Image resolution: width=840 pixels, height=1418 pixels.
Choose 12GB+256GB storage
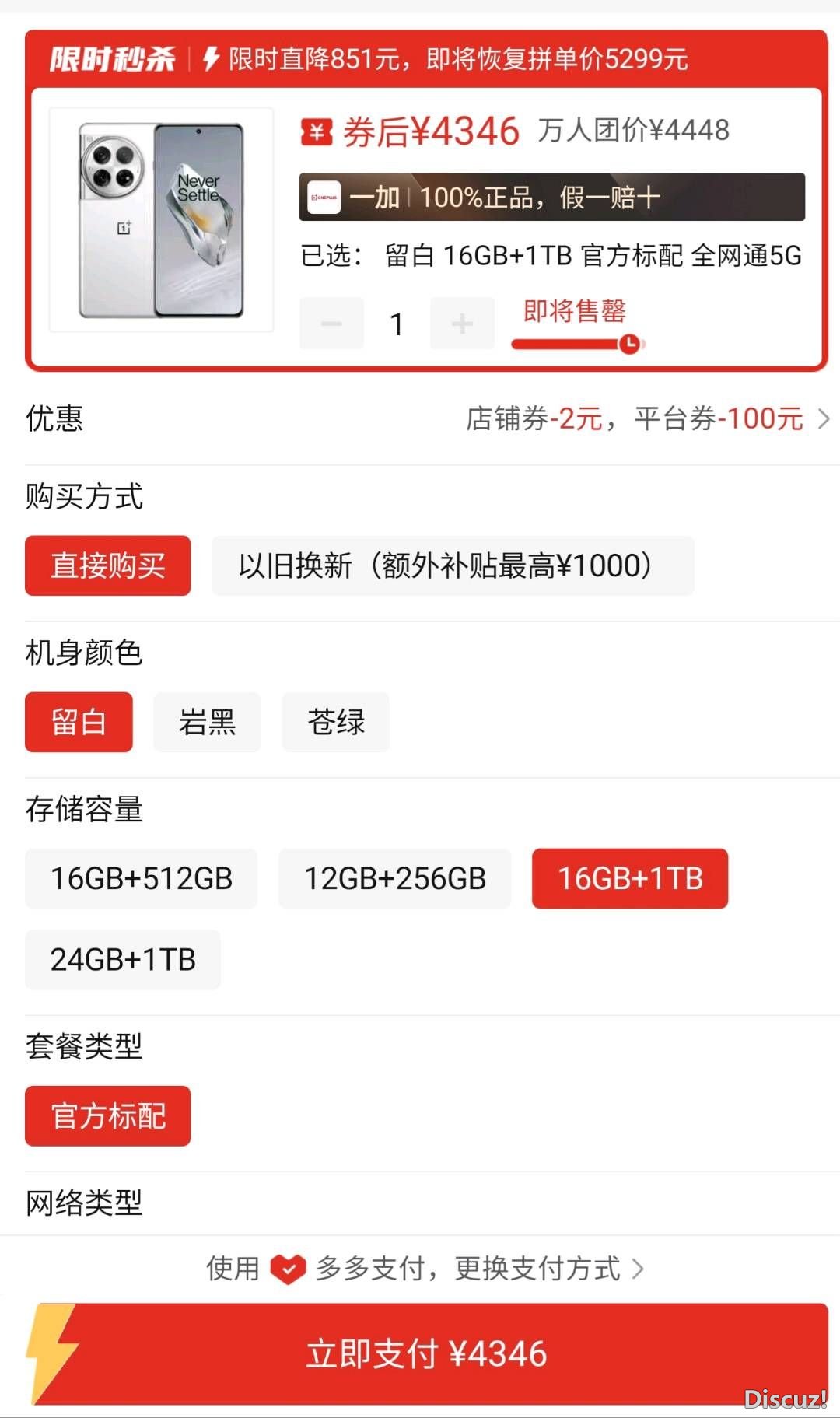pyautogui.click(x=394, y=879)
